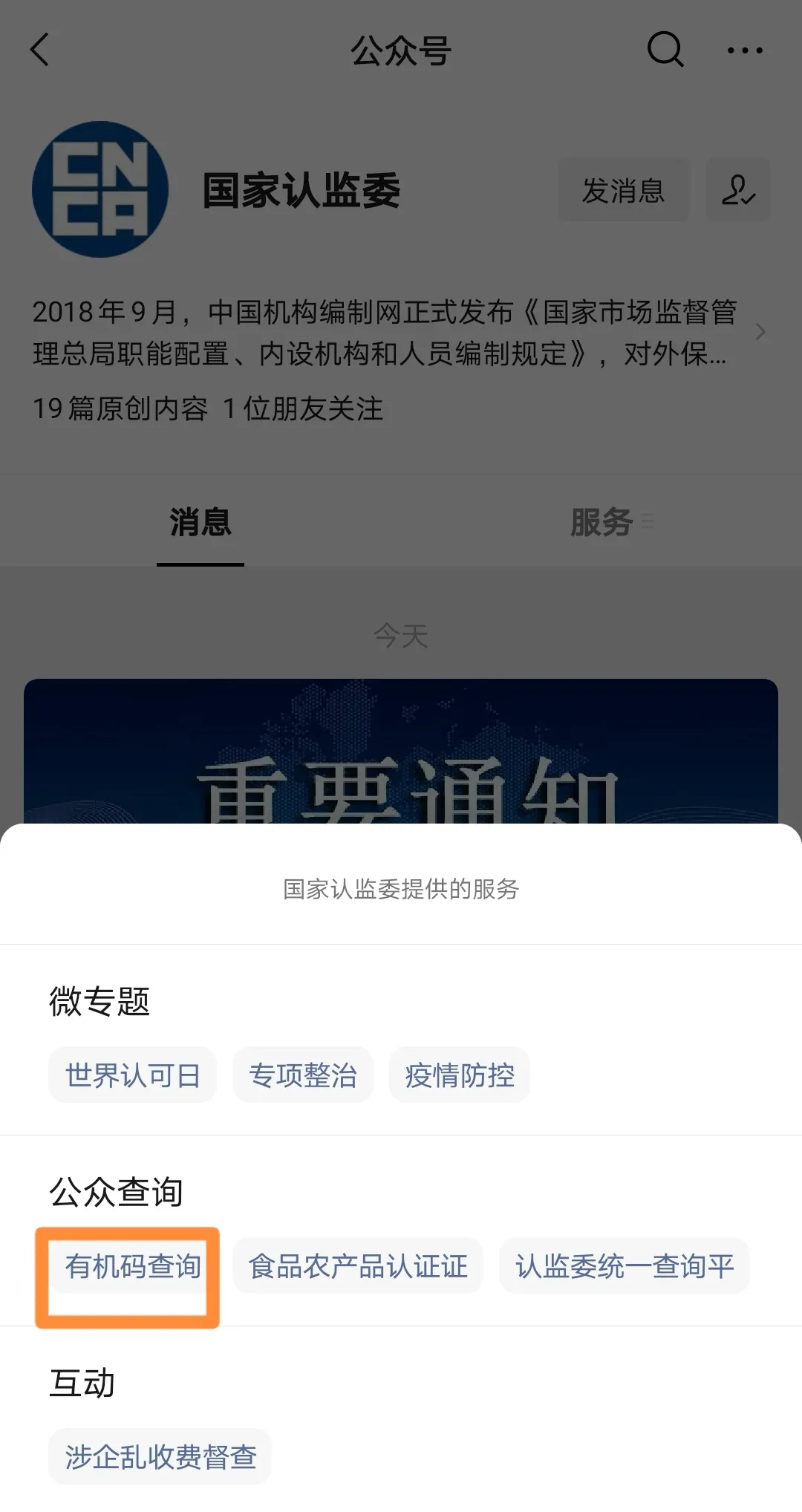The height and width of the screenshot is (1512, 802).
Task: Open the 重要通知 article card
Action: (401, 751)
